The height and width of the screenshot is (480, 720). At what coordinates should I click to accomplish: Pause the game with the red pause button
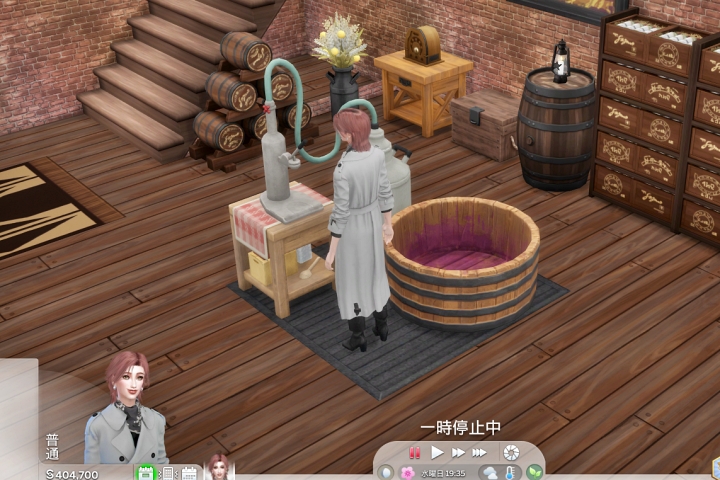pyautogui.click(x=415, y=453)
